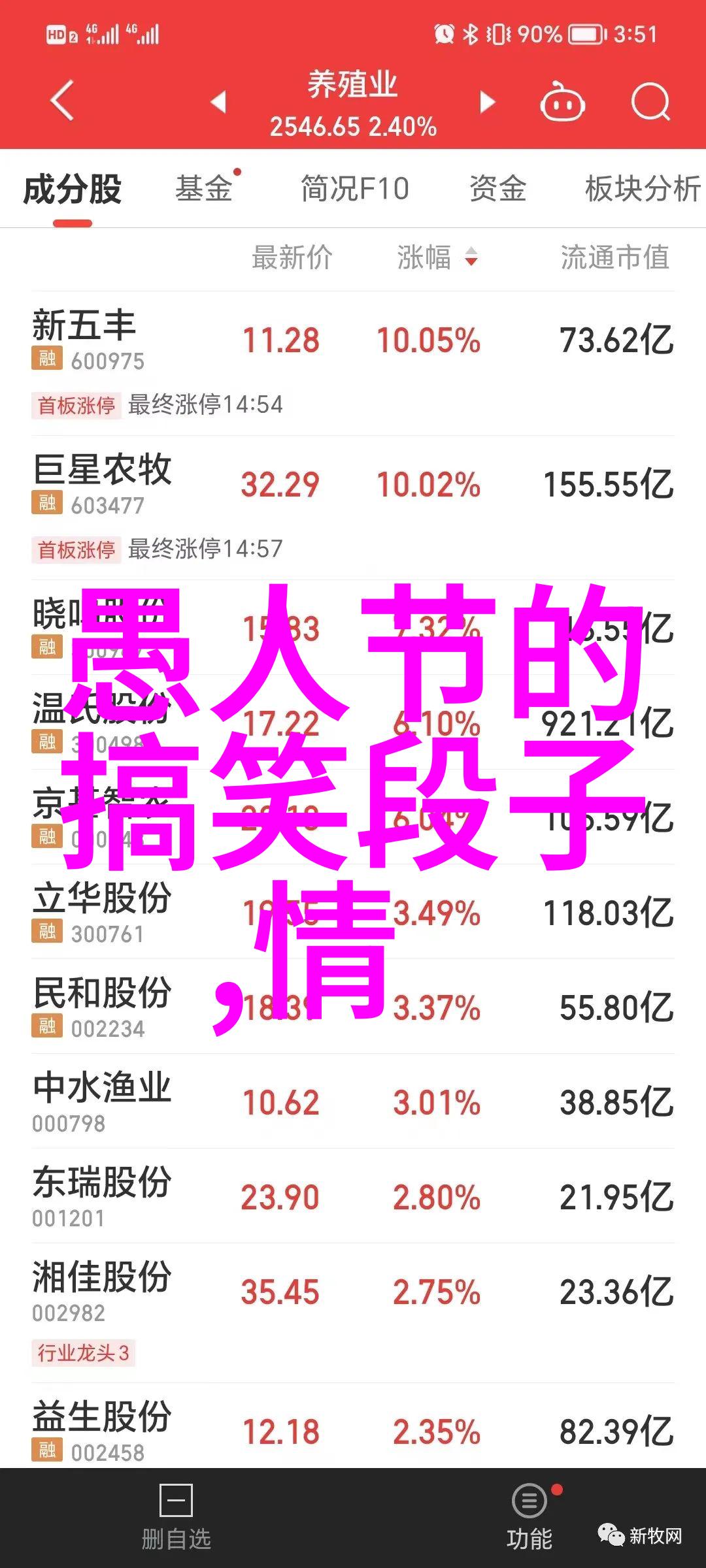The width and height of the screenshot is (706, 1568).
Task: View 立华股份 stock details
Action: (353, 912)
